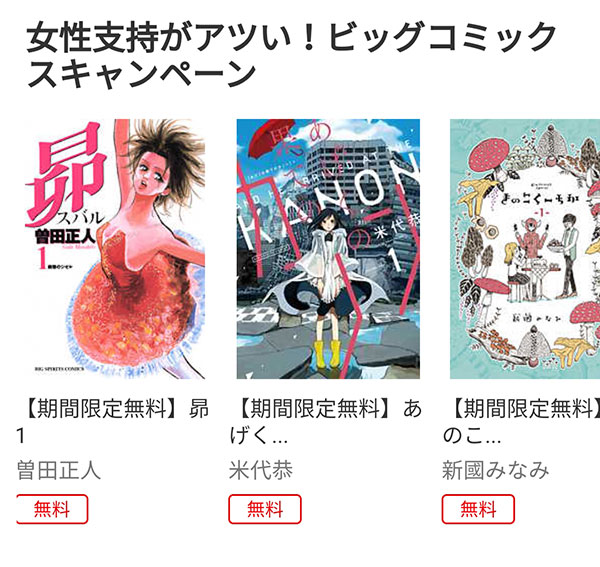600x567 pixels.
Task: Open title 【期間限定無料】あげく…
Action: [326, 422]
